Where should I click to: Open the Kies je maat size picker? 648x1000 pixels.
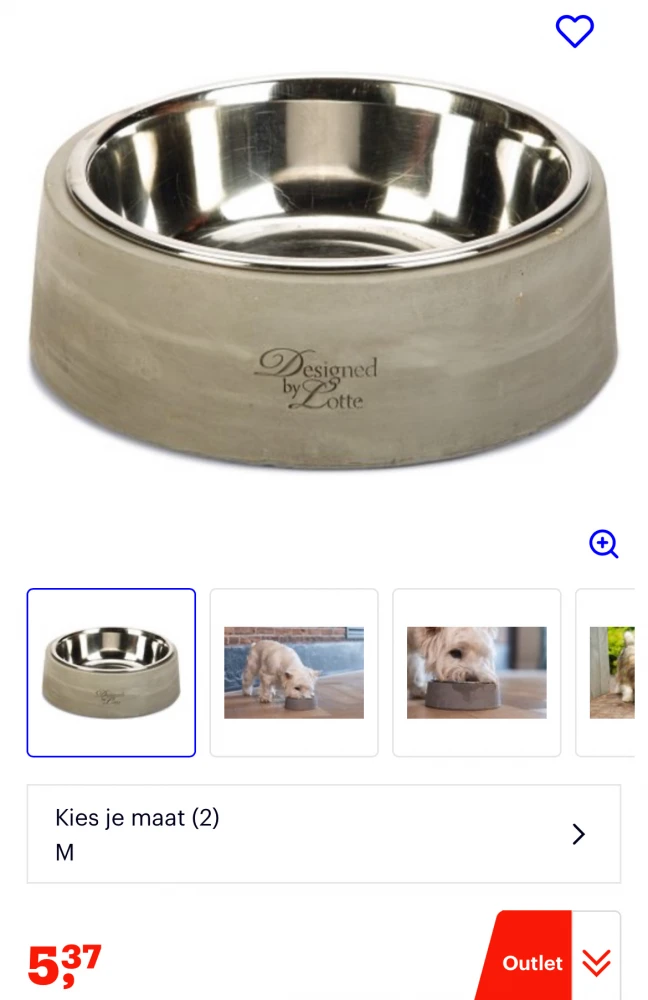coord(323,834)
